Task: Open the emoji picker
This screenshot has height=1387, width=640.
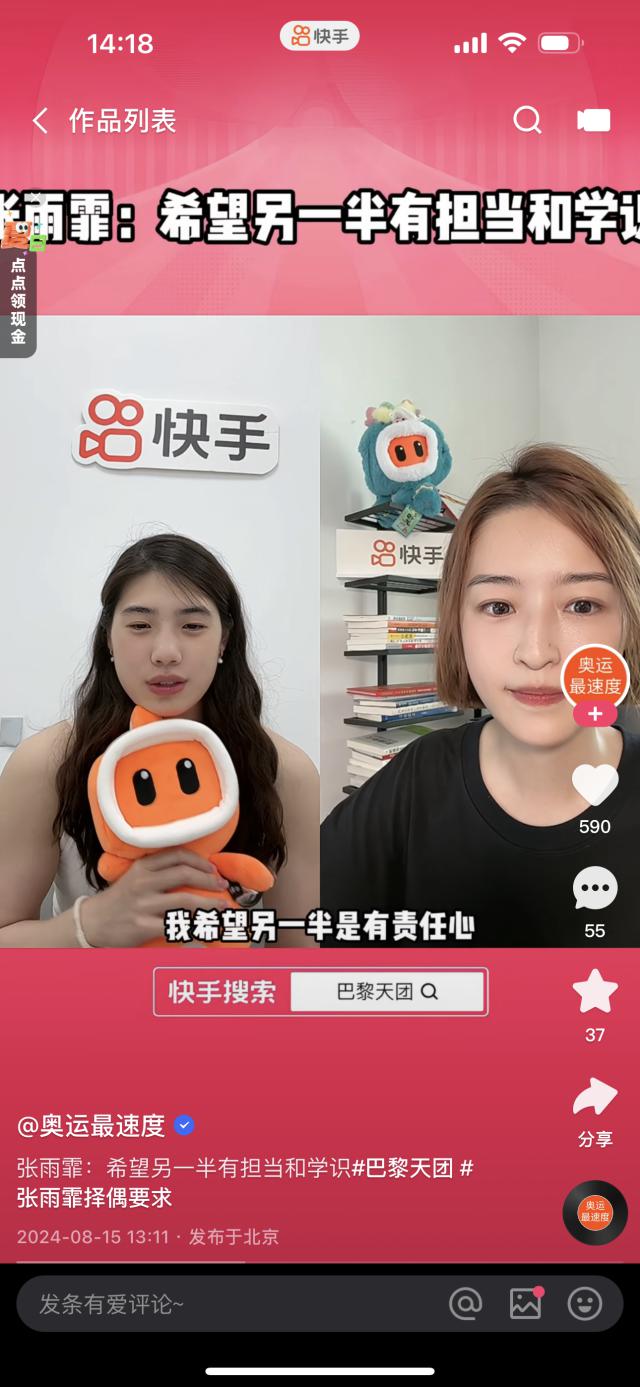Action: point(585,1303)
